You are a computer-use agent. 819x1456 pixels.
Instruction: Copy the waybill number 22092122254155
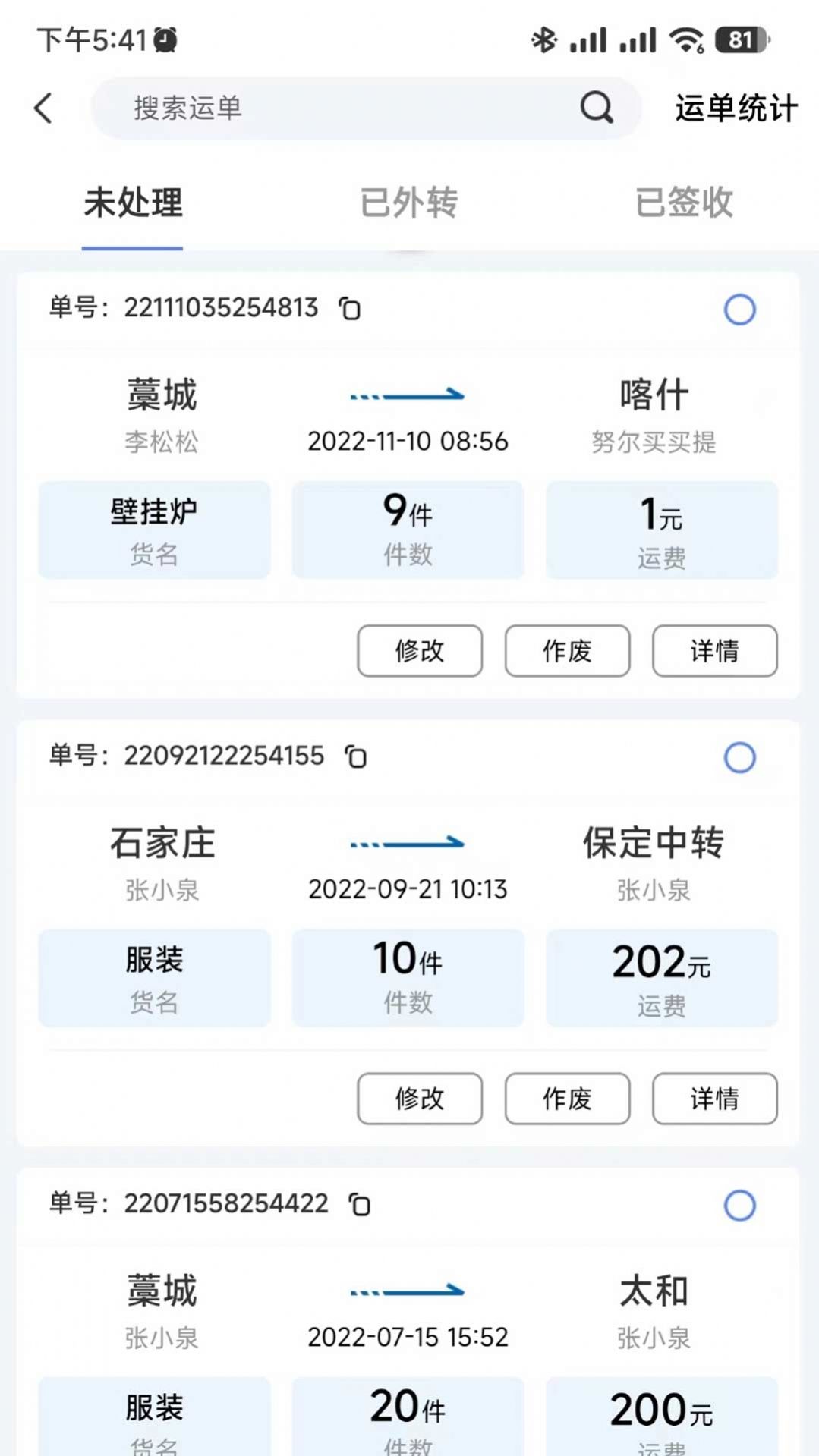coord(356,756)
